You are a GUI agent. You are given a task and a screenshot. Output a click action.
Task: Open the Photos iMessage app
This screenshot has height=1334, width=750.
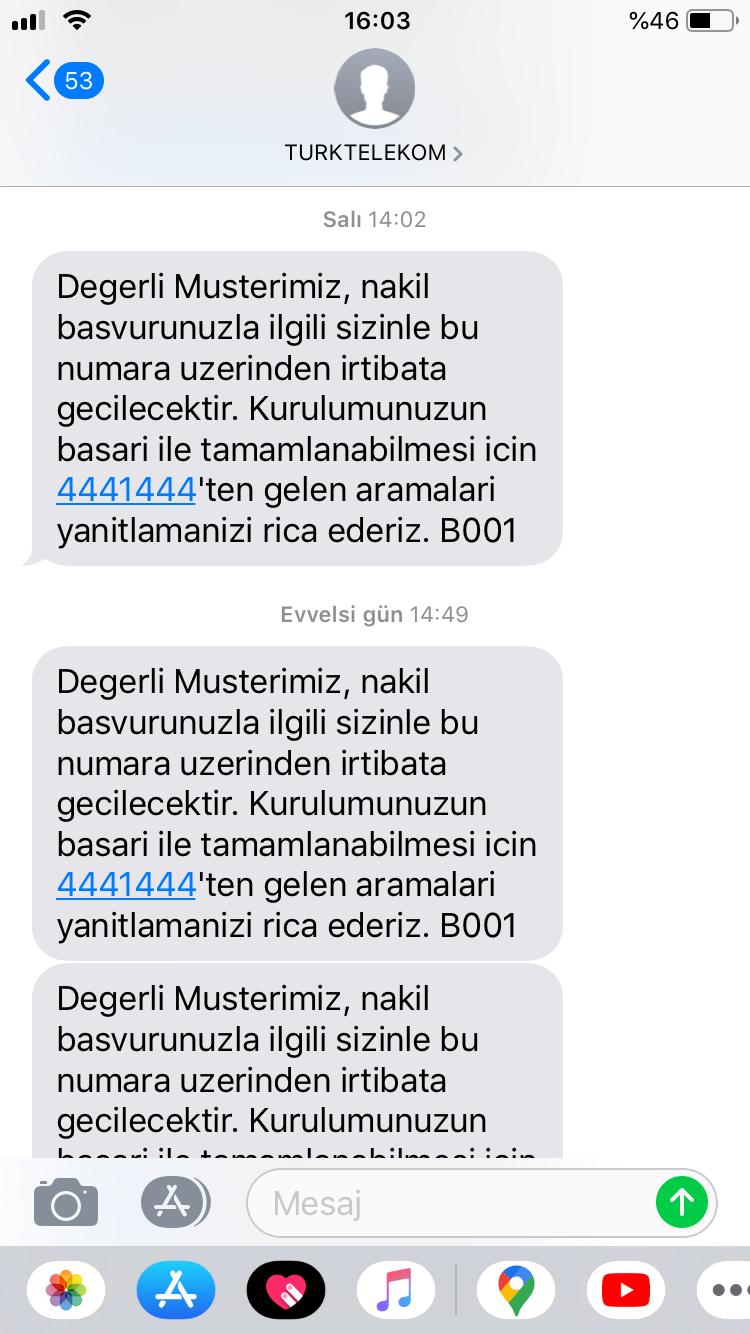(66, 1290)
